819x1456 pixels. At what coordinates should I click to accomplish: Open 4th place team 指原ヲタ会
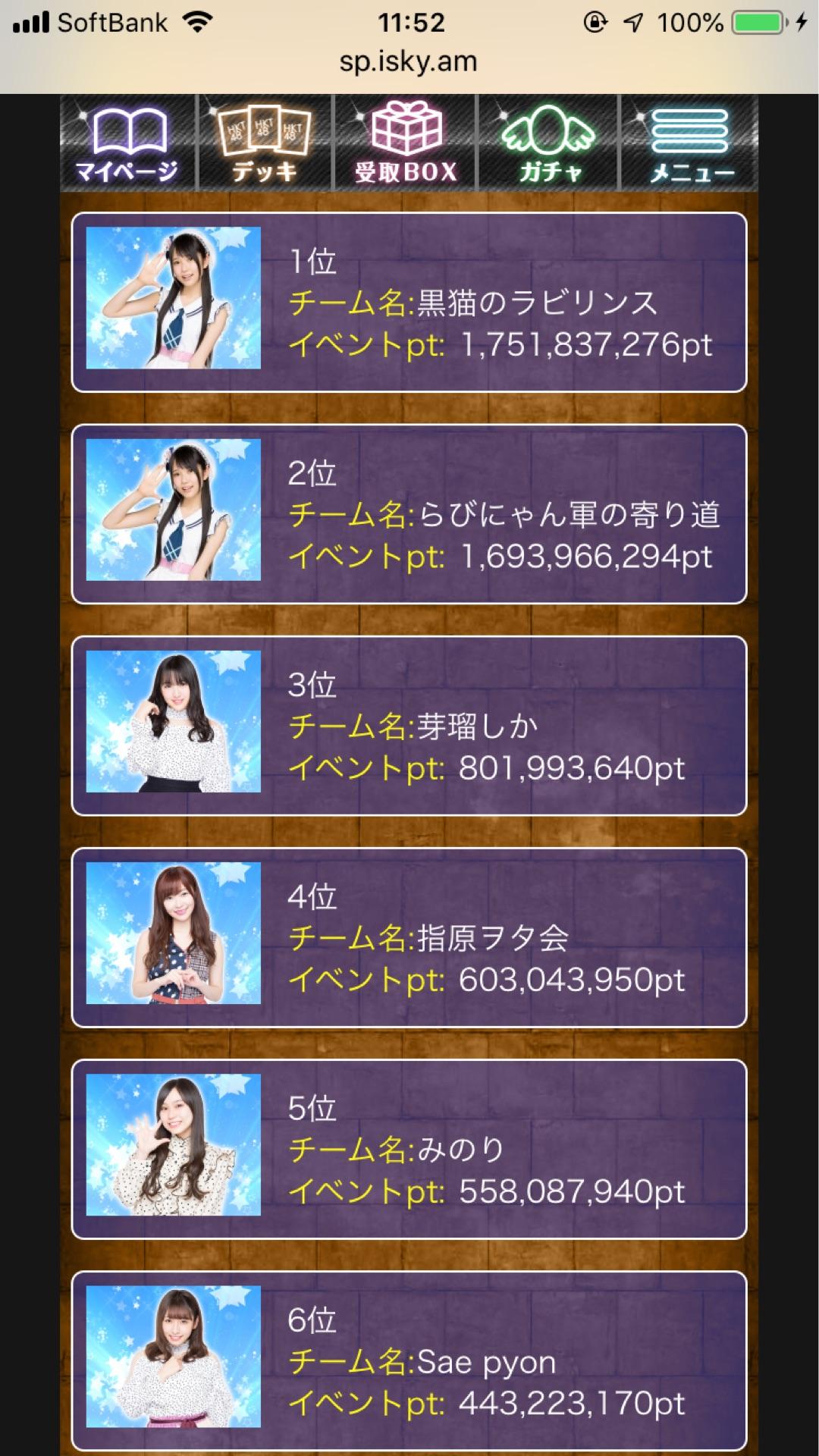coord(409,937)
